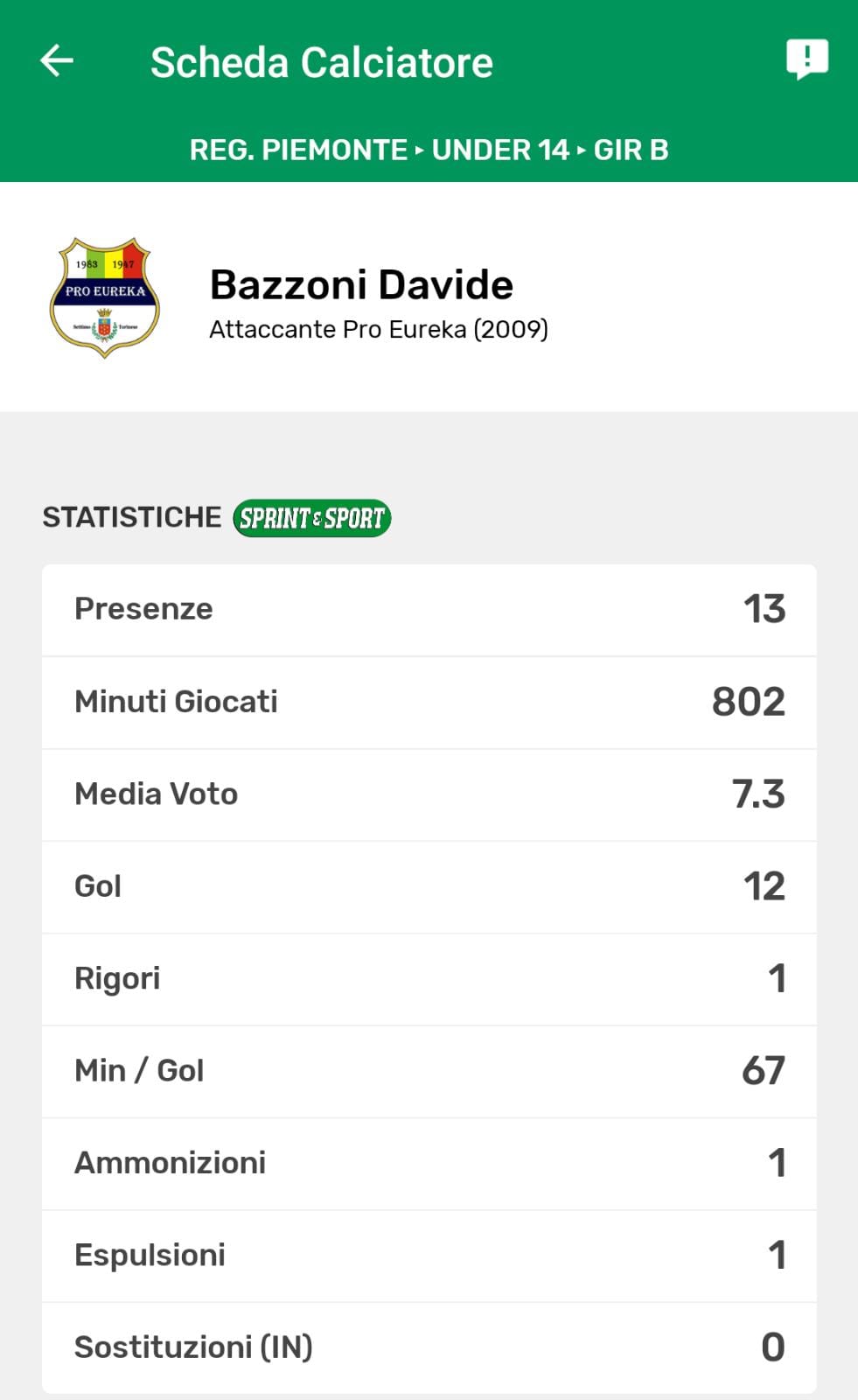The height and width of the screenshot is (1400, 858).
Task: Select the Sprint & Sport logo
Action: coord(311,517)
